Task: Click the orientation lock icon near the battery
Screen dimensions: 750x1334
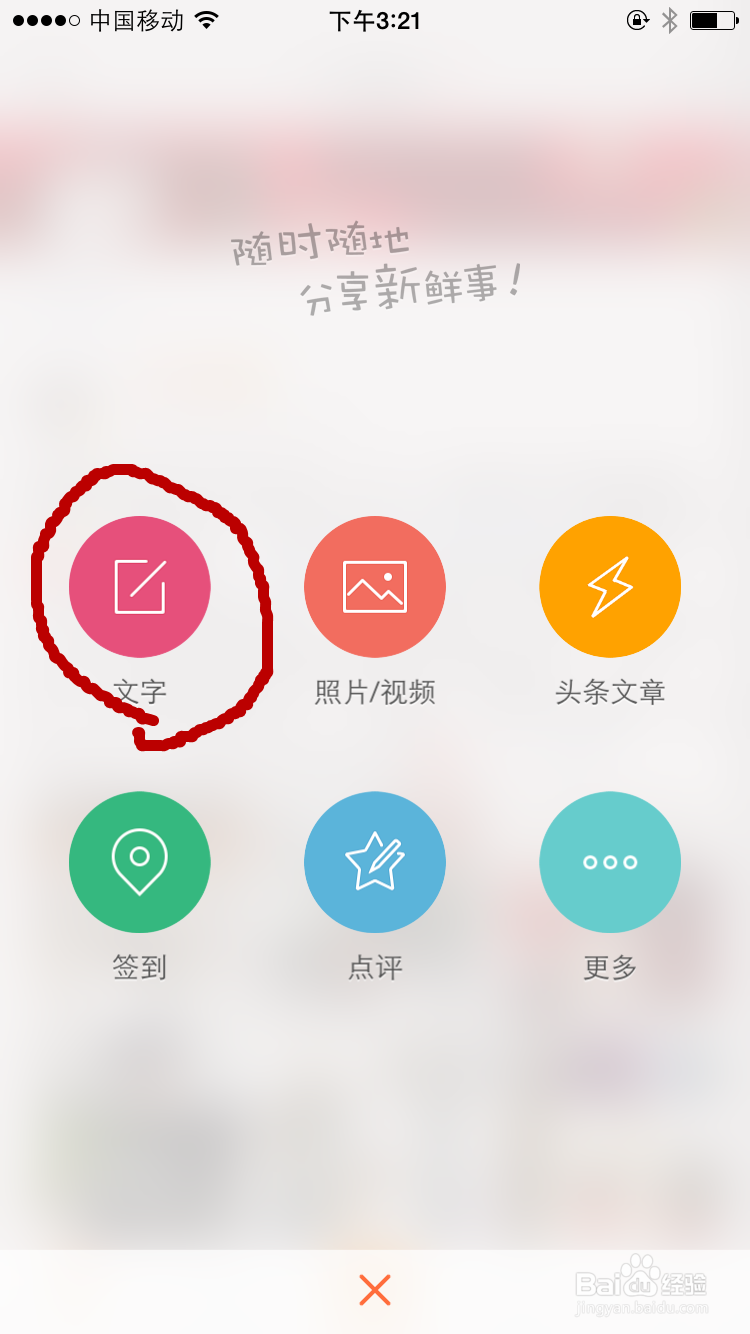Action: pos(638,20)
